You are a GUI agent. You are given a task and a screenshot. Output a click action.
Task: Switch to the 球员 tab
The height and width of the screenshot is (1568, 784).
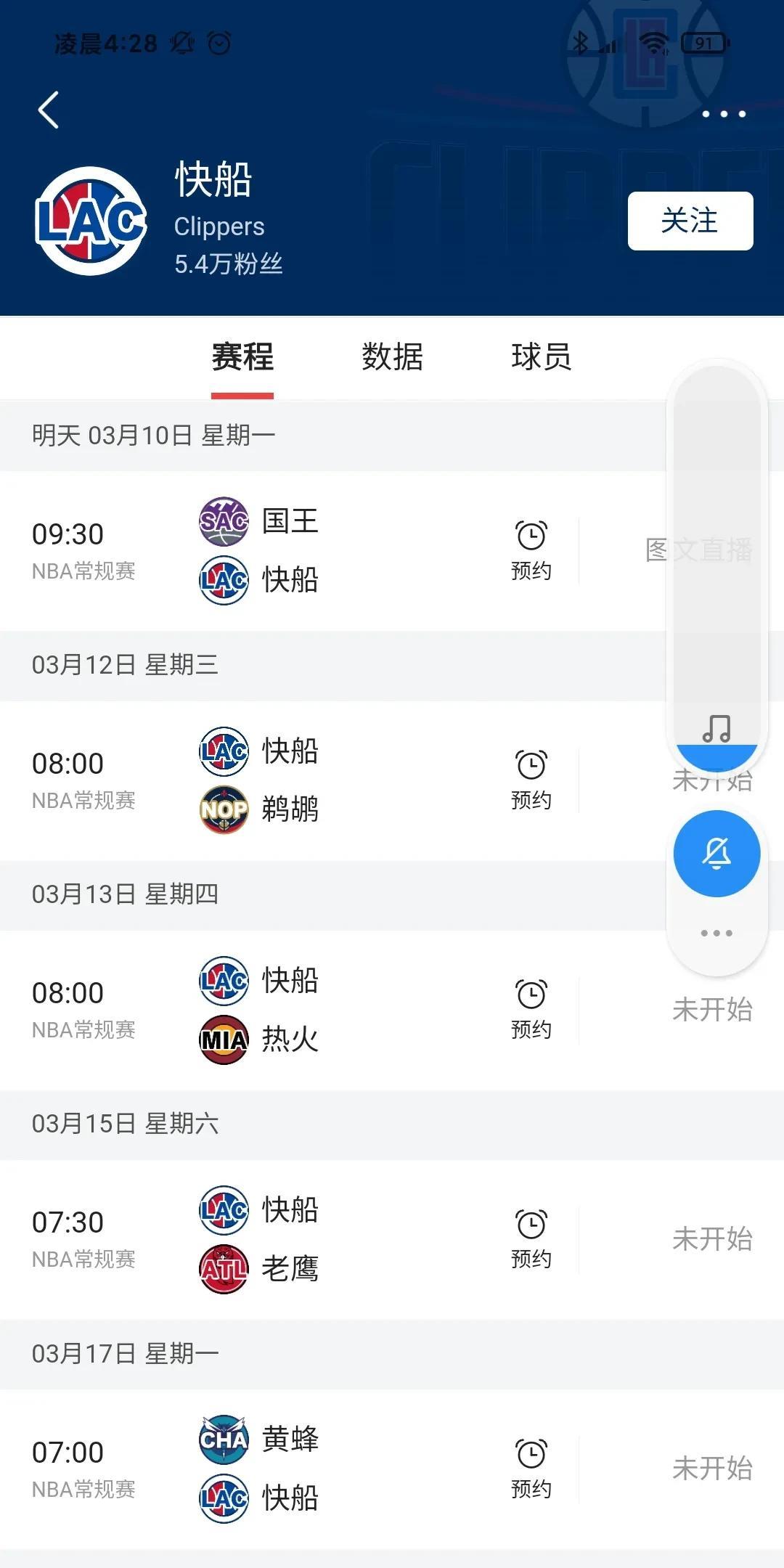point(542,357)
